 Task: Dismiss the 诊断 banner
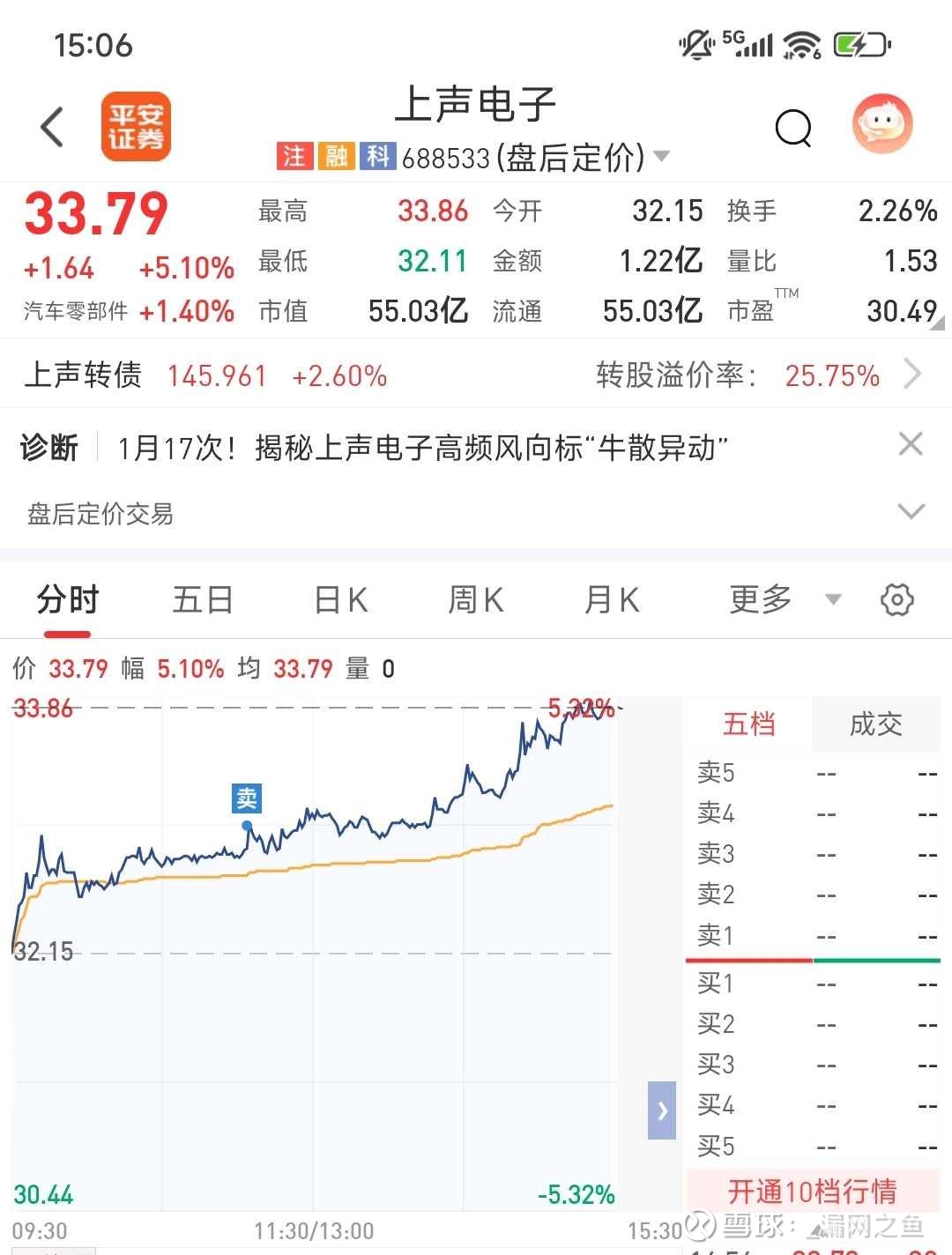click(911, 444)
